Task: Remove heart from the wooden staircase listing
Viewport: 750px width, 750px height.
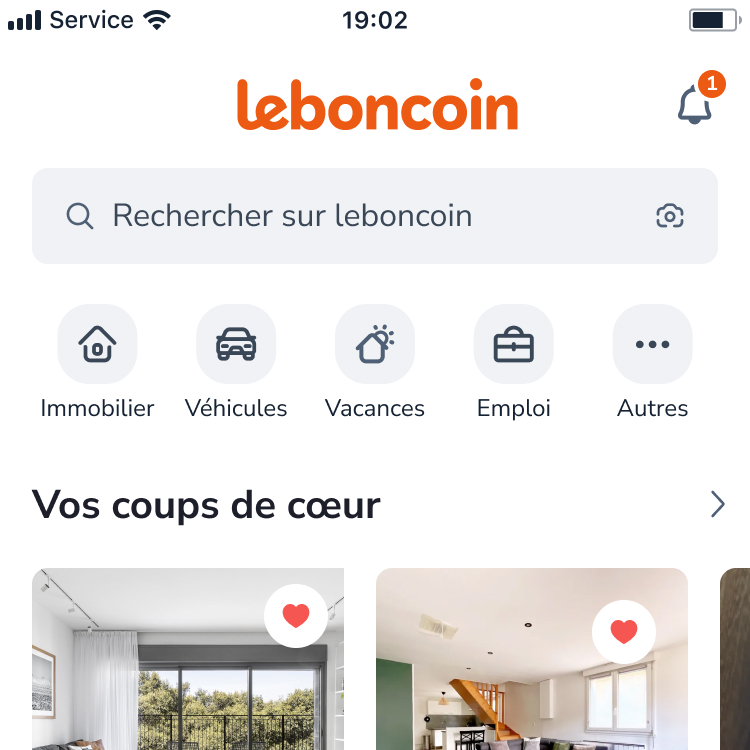Action: tap(623, 631)
